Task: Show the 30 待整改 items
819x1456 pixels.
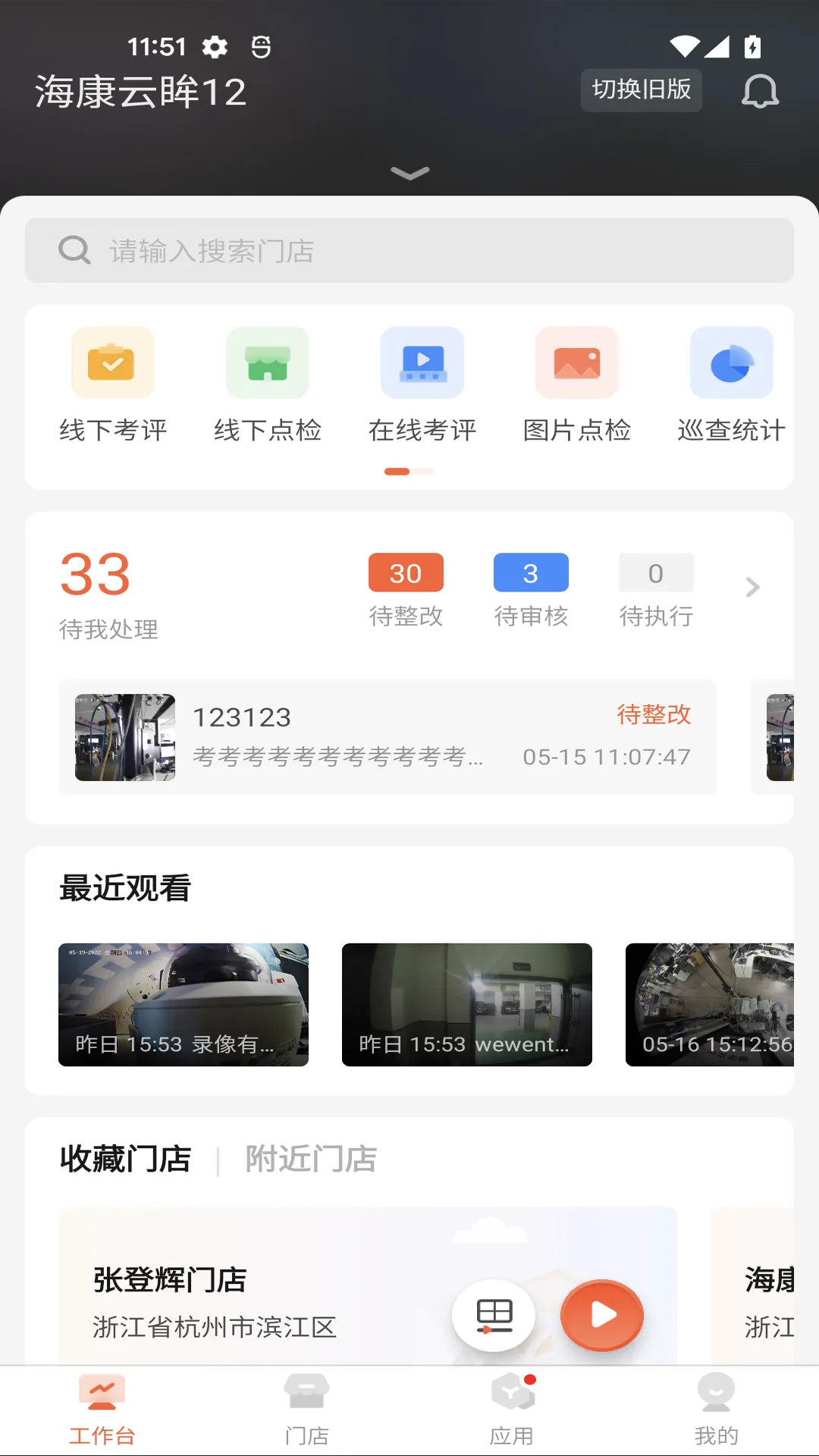Action: pyautogui.click(x=406, y=589)
